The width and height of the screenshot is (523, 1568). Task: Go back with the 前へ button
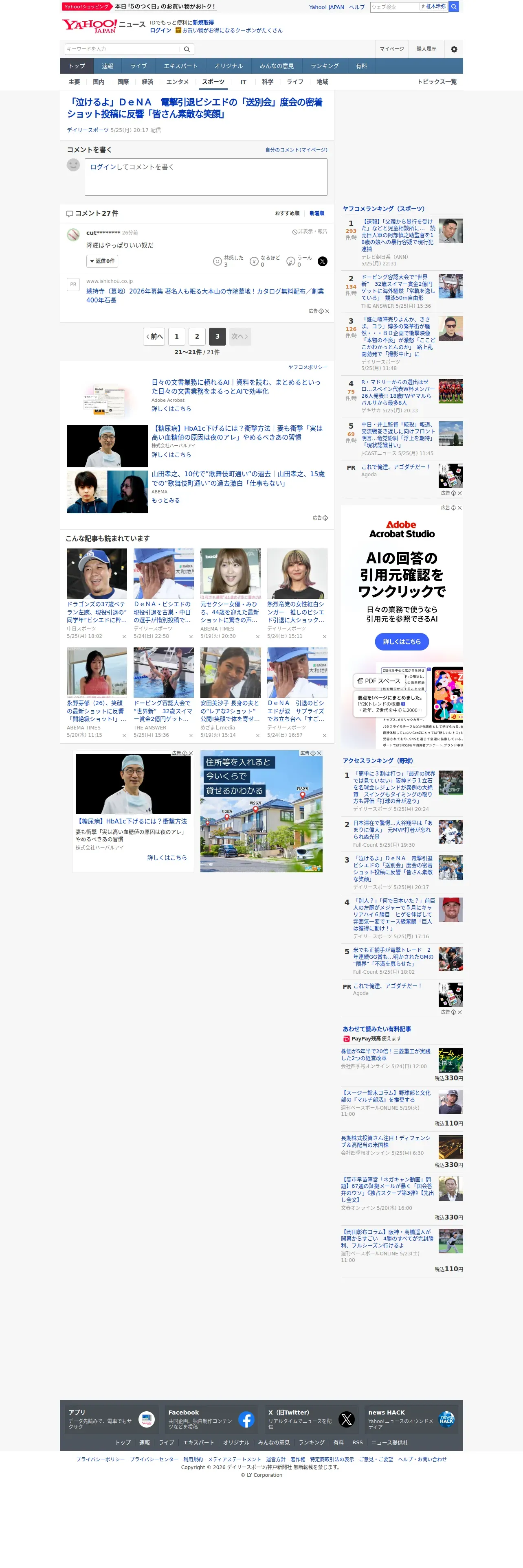[154, 336]
